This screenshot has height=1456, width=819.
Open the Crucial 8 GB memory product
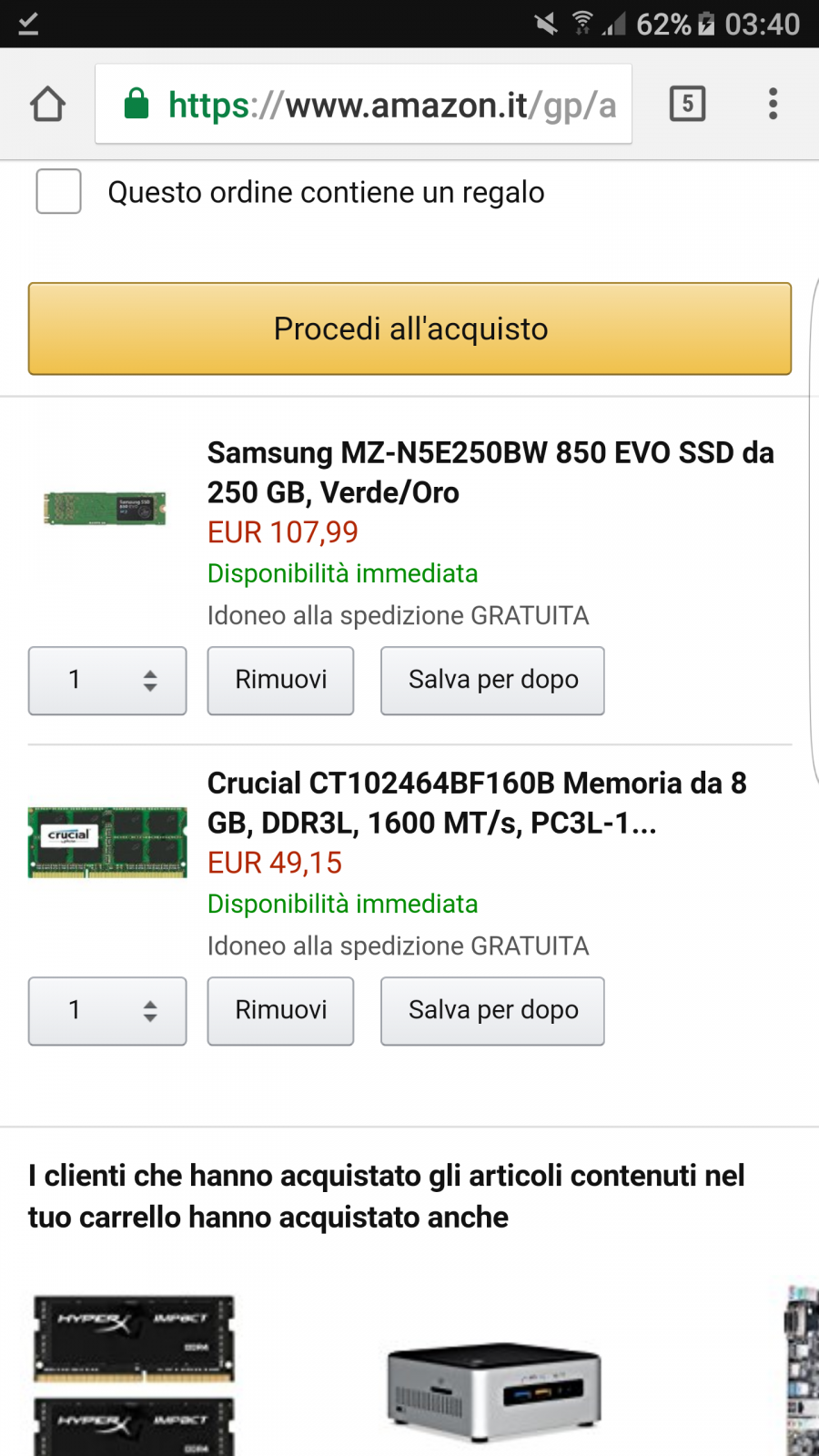478,803
